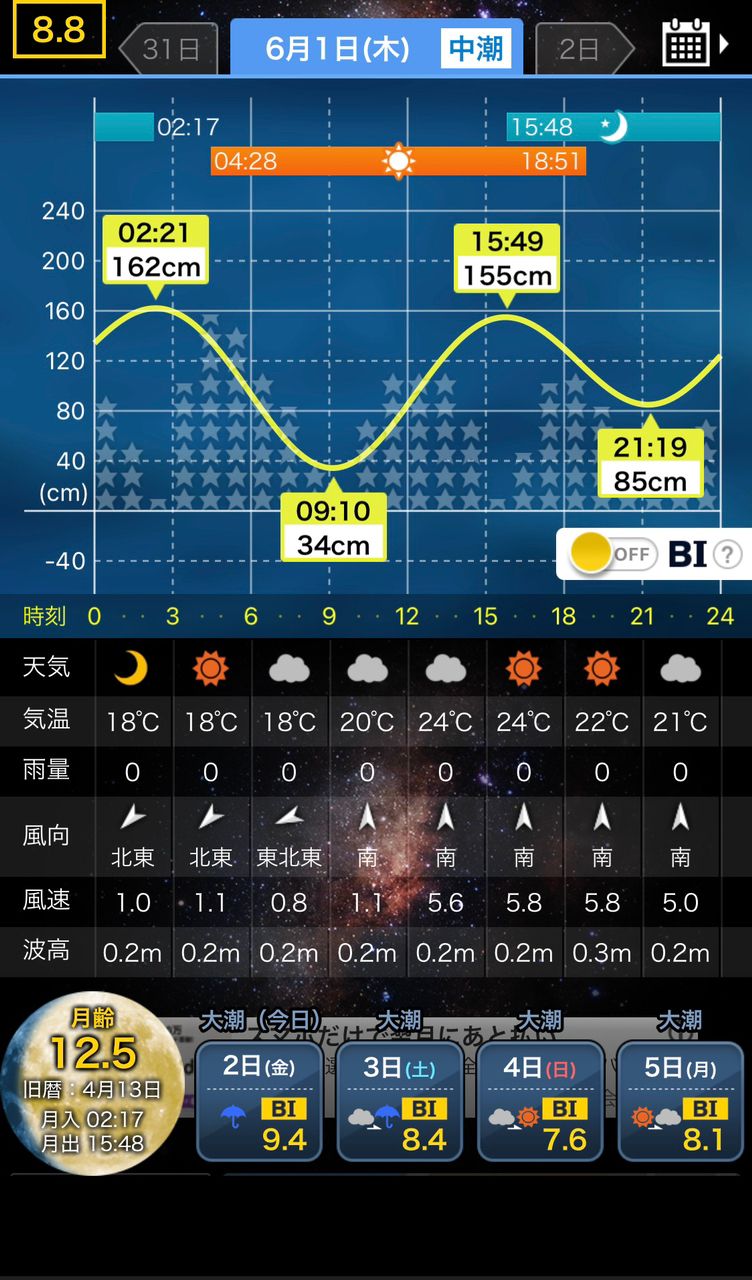
Task: Open forecast card for 3日(土)
Action: point(399,1100)
